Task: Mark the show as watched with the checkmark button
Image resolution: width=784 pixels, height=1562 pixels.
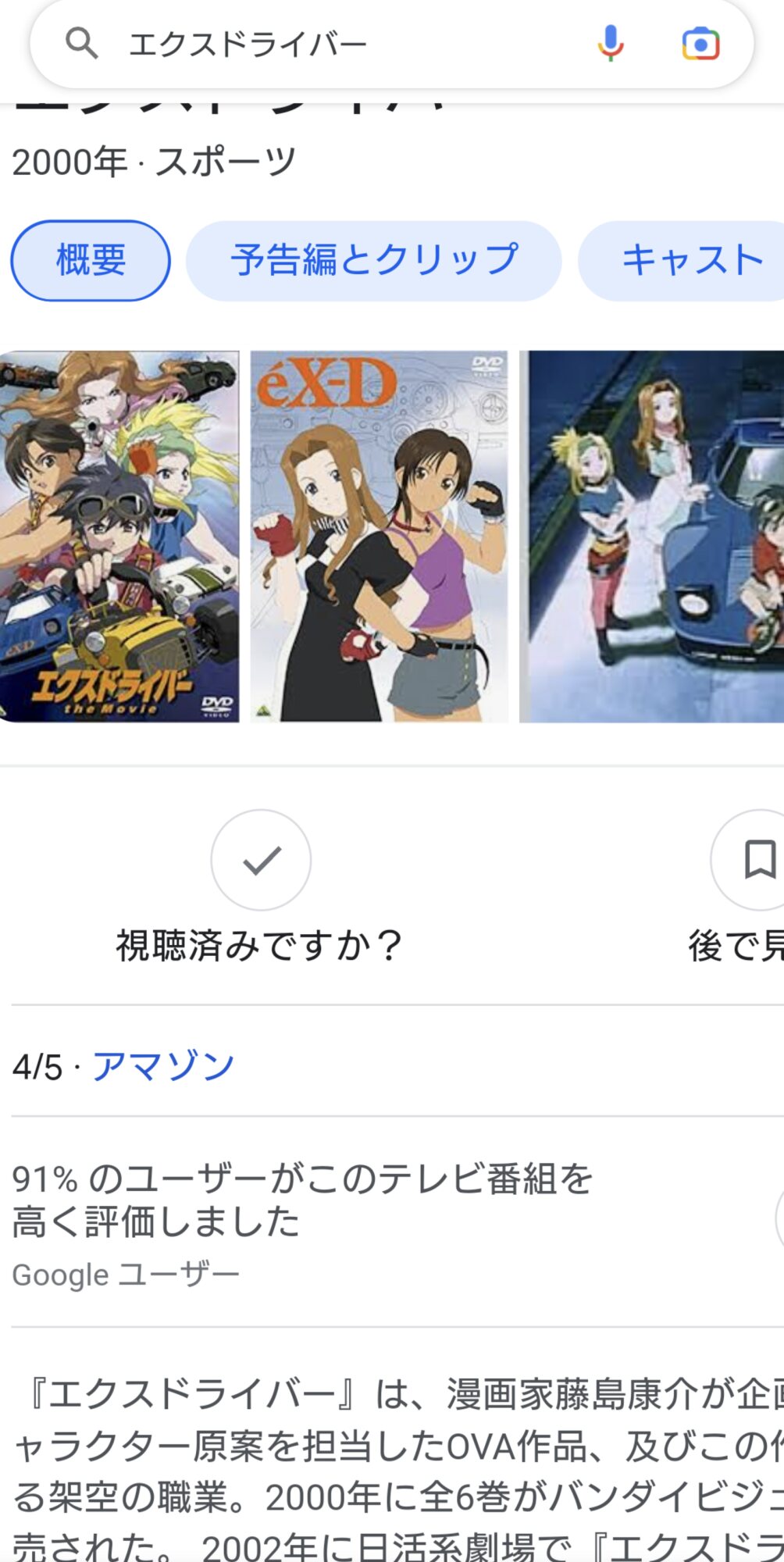Action: (x=261, y=860)
